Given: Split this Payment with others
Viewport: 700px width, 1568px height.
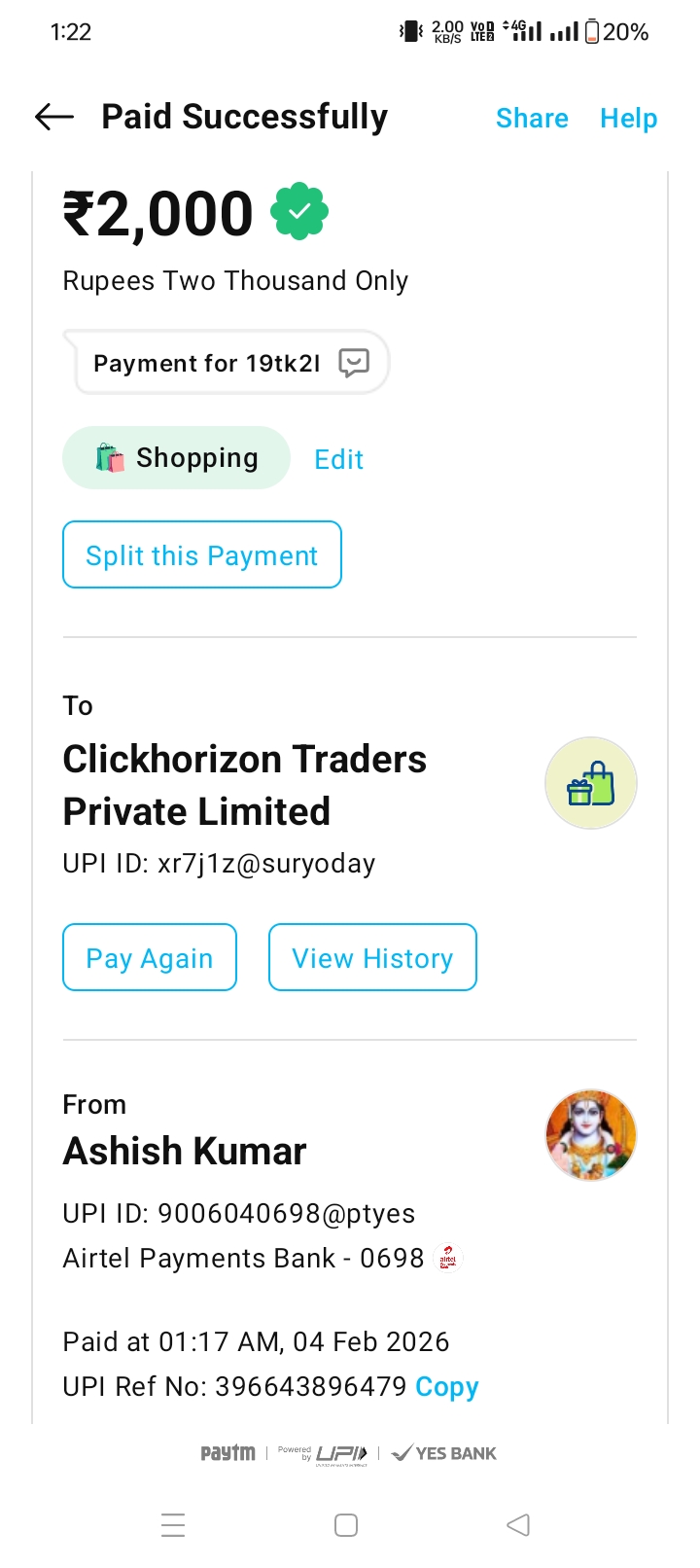Looking at the screenshot, I should pyautogui.click(x=202, y=555).
